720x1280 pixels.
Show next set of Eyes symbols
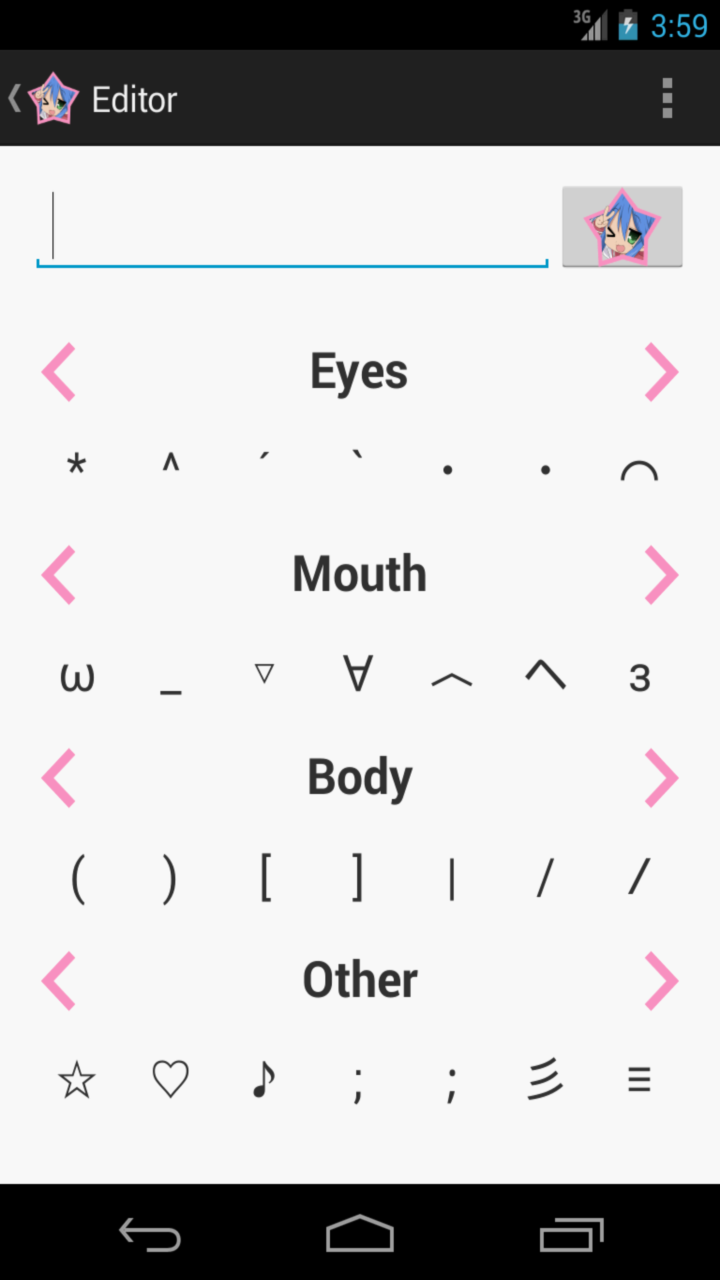[x=661, y=371]
